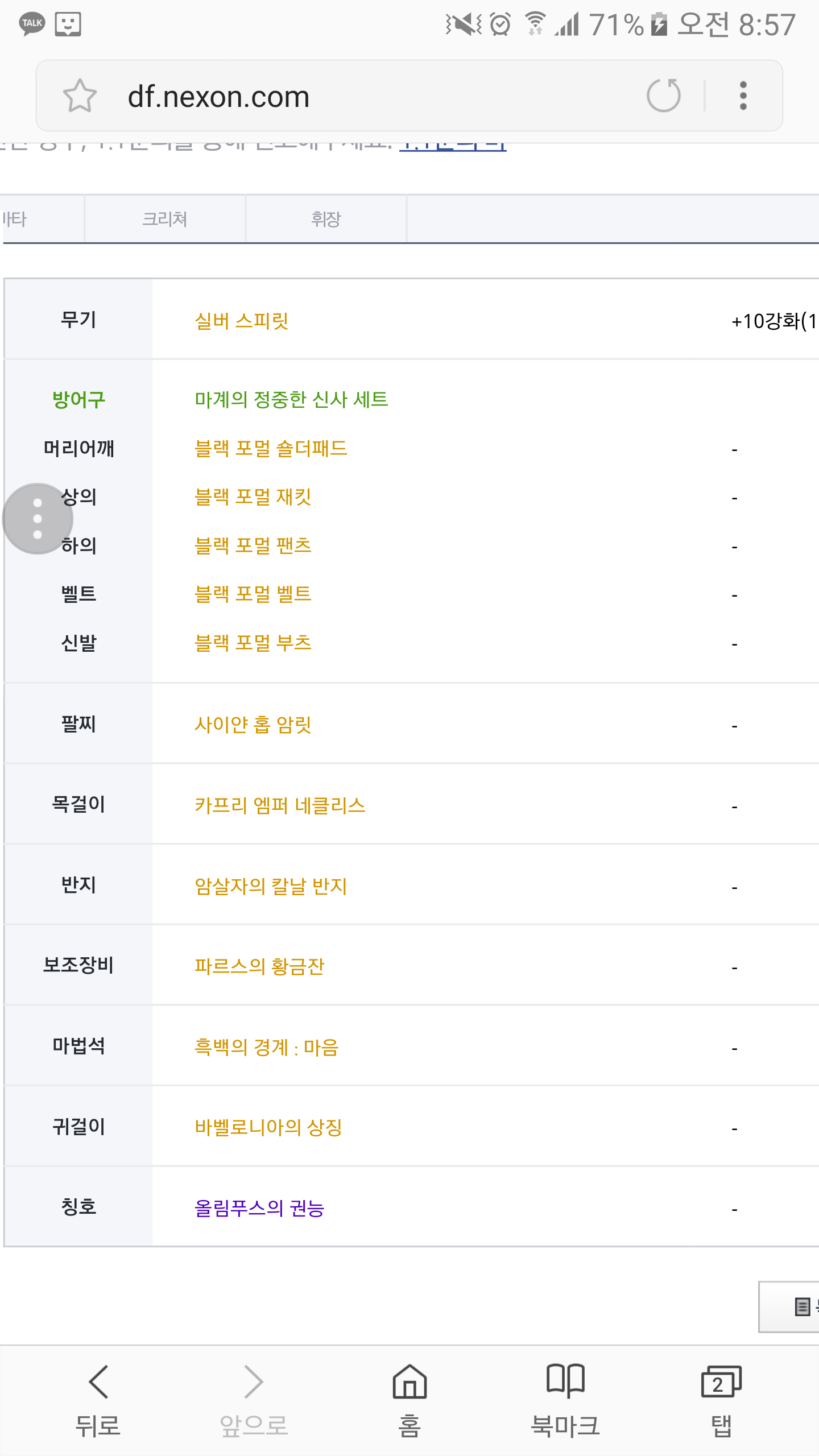The height and width of the screenshot is (1456, 819).
Task: Open the 올림푸스의 권능 title link
Action: point(259,1208)
